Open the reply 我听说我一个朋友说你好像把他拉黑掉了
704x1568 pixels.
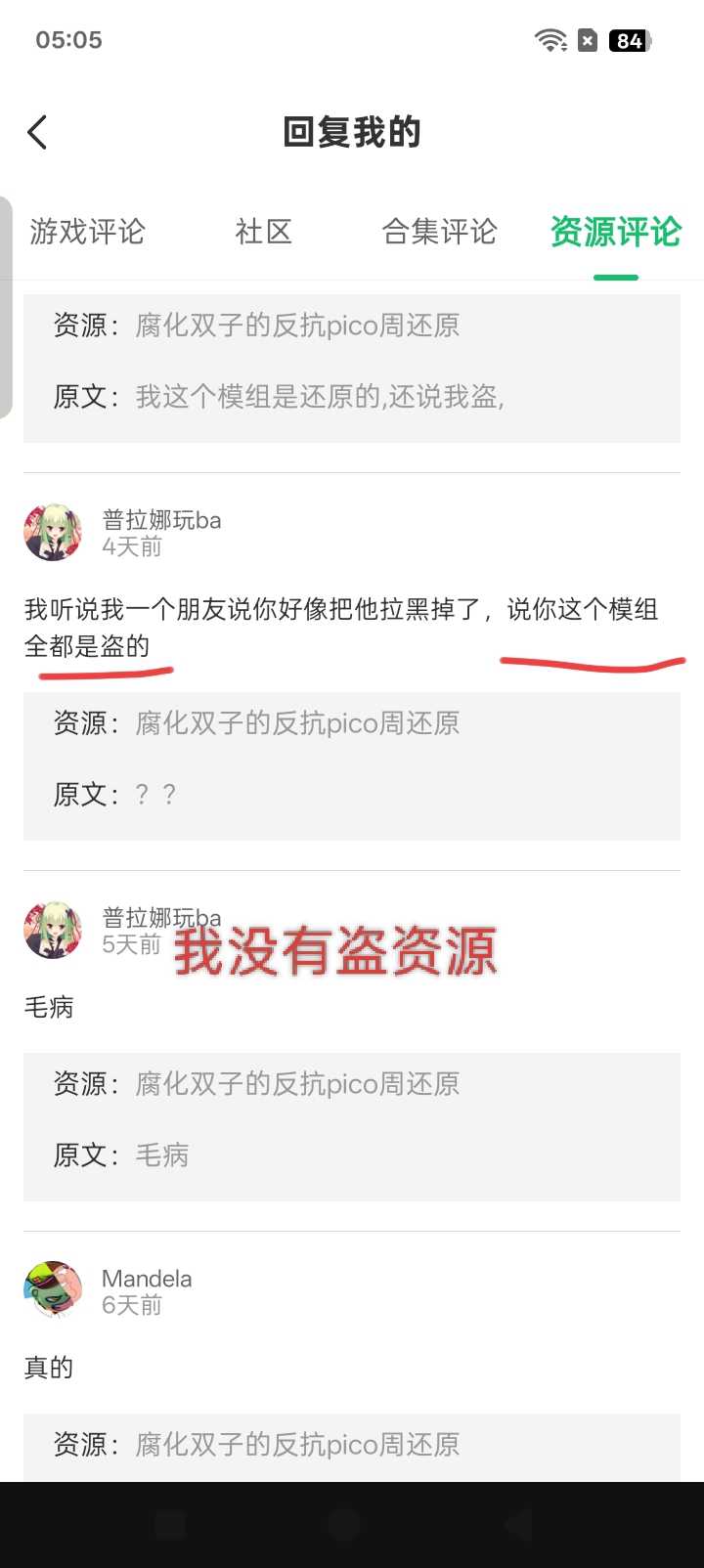tap(340, 627)
